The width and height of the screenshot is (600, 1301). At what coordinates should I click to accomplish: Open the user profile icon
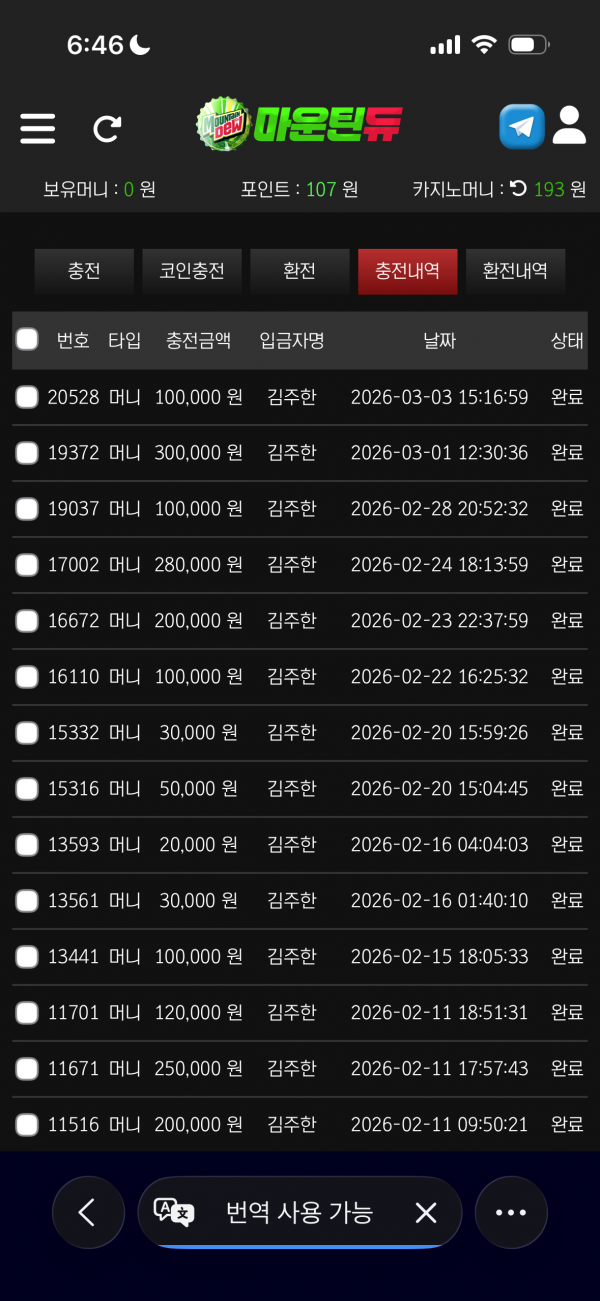pyautogui.click(x=569, y=126)
